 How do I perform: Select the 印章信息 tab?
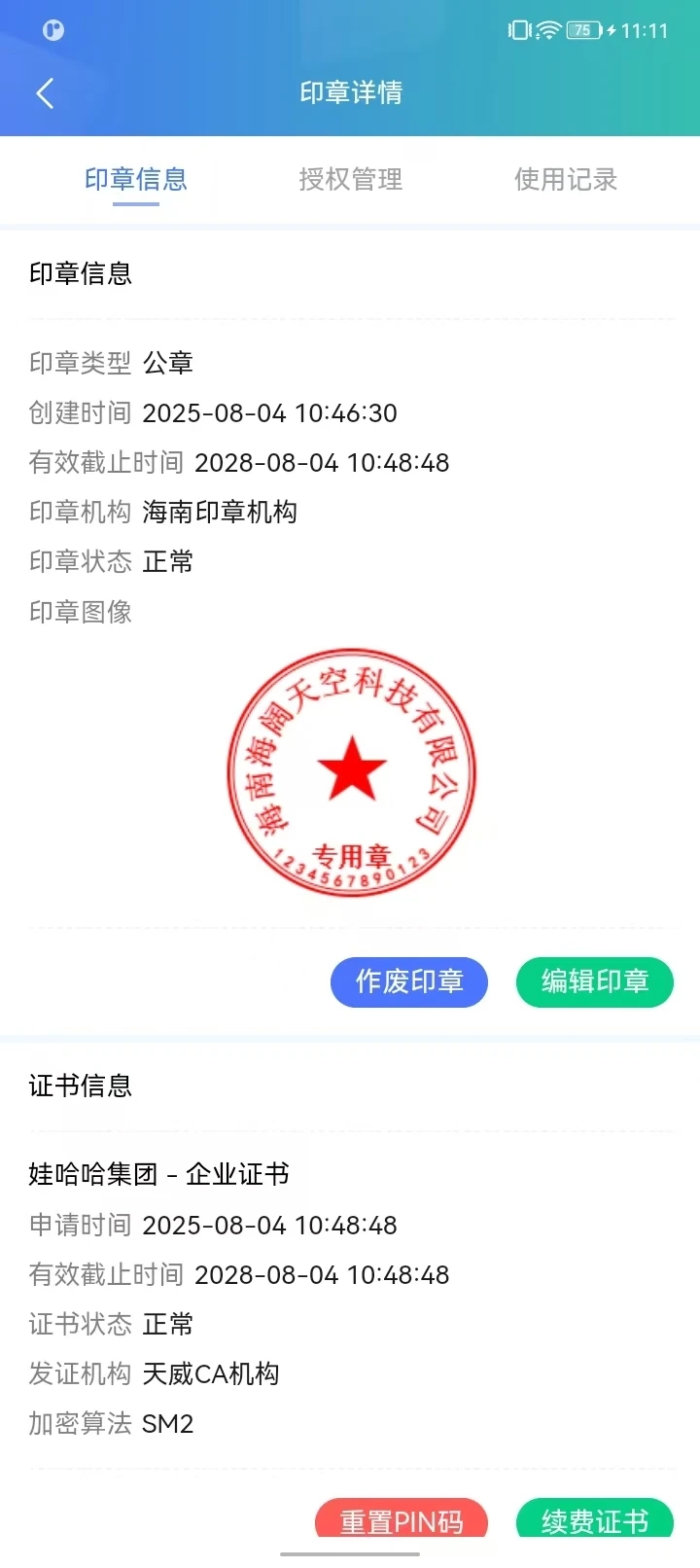pyautogui.click(x=135, y=180)
